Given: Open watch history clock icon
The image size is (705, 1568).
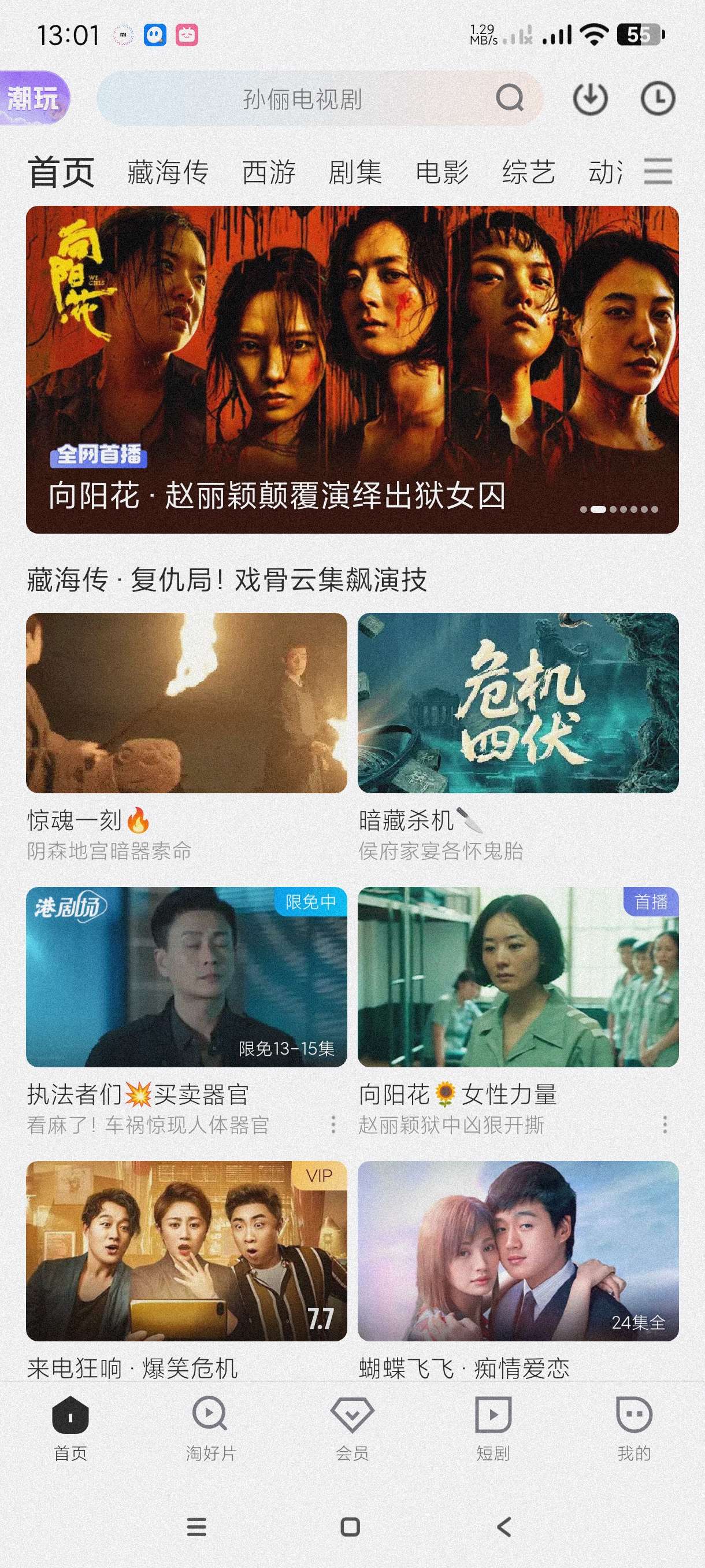Looking at the screenshot, I should click(x=658, y=99).
